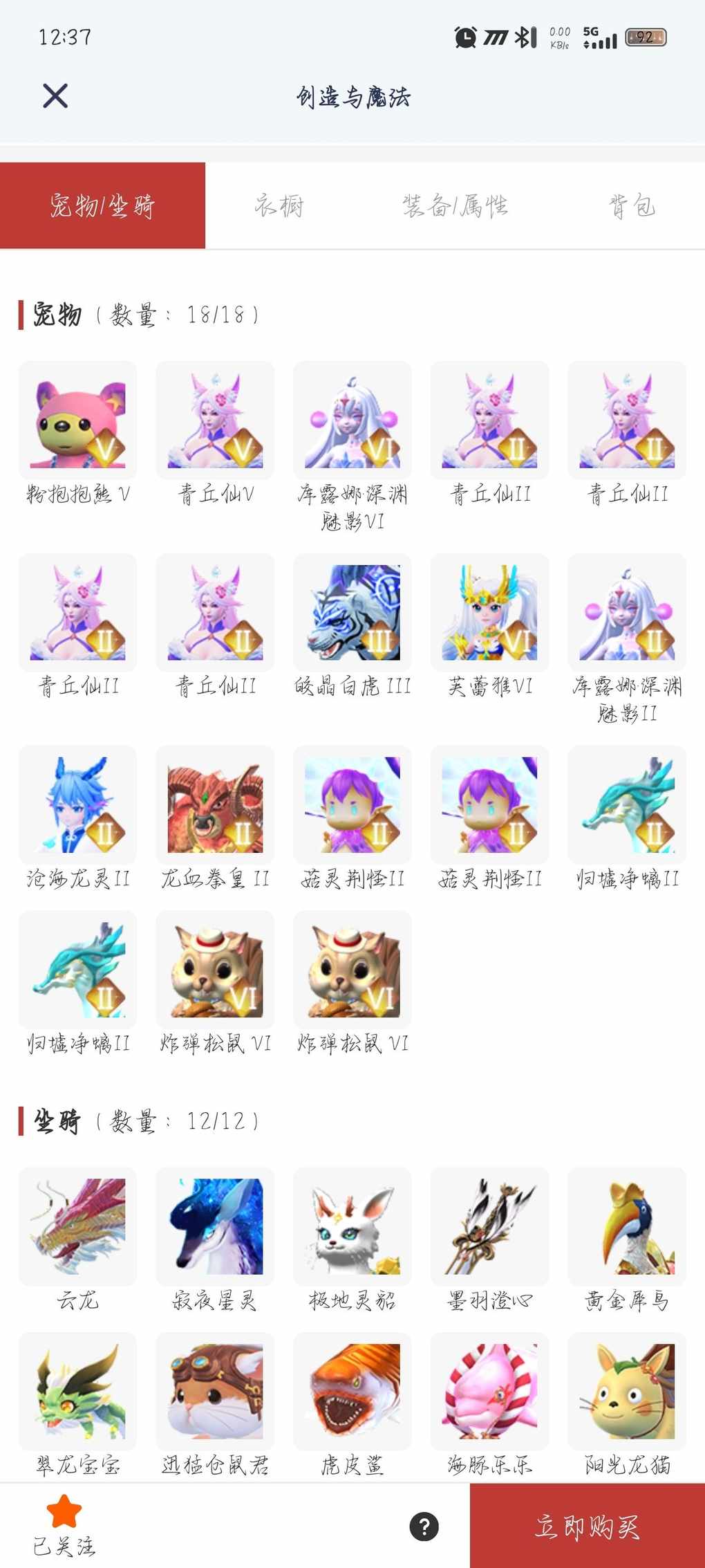The image size is (705, 1568).
Task: Switch to the 装备/属性 tab
Action: (455, 206)
